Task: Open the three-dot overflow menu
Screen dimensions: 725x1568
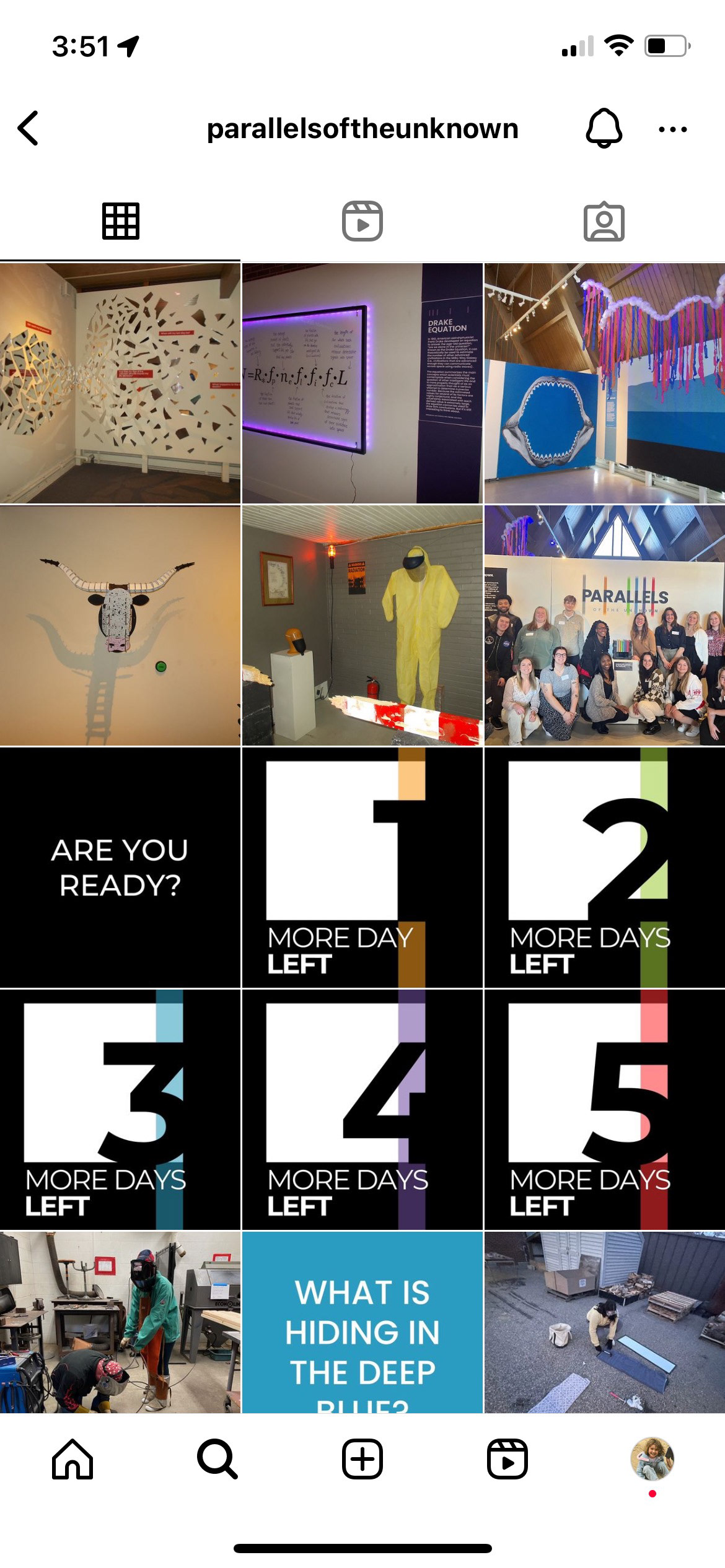Action: pos(673,129)
